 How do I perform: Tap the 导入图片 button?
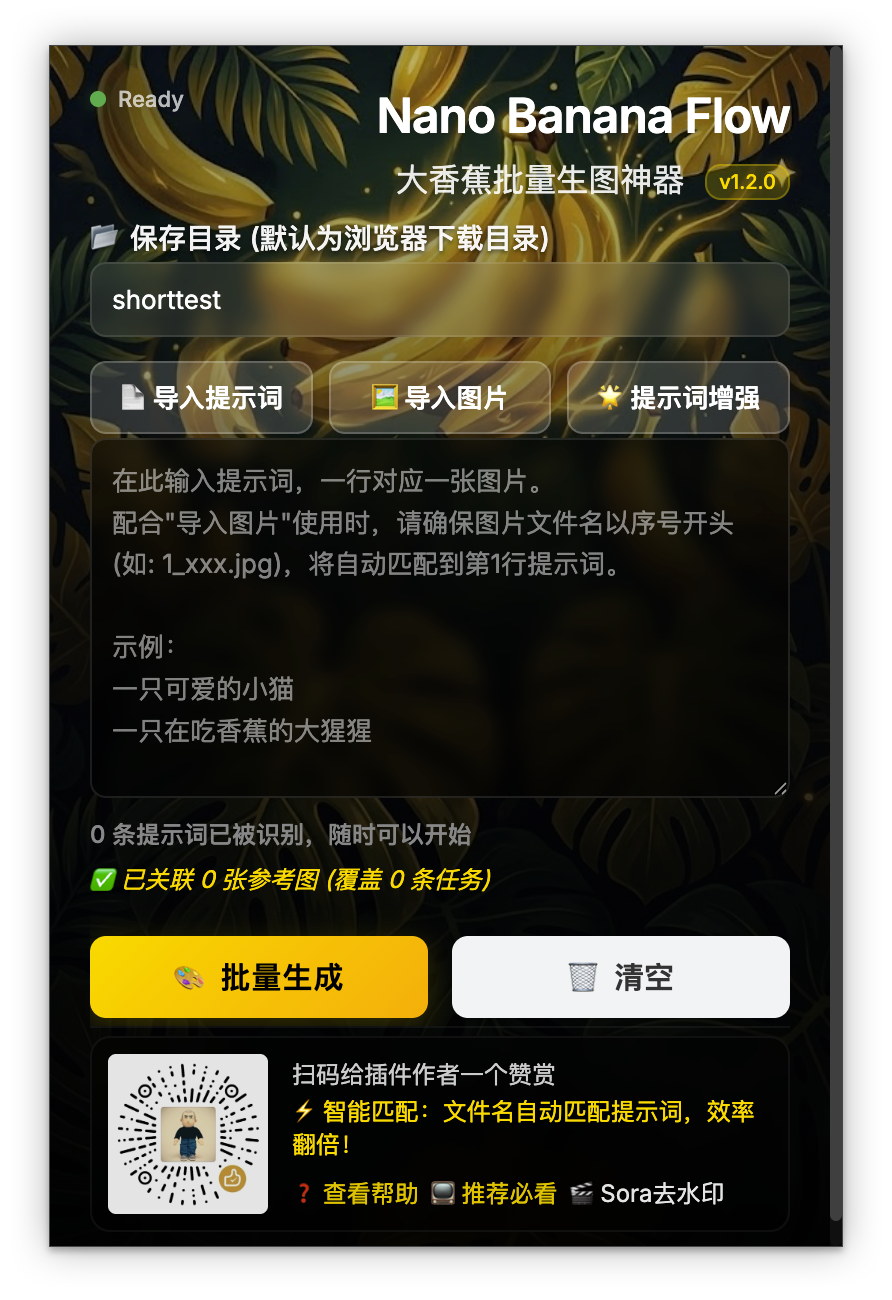pos(439,398)
